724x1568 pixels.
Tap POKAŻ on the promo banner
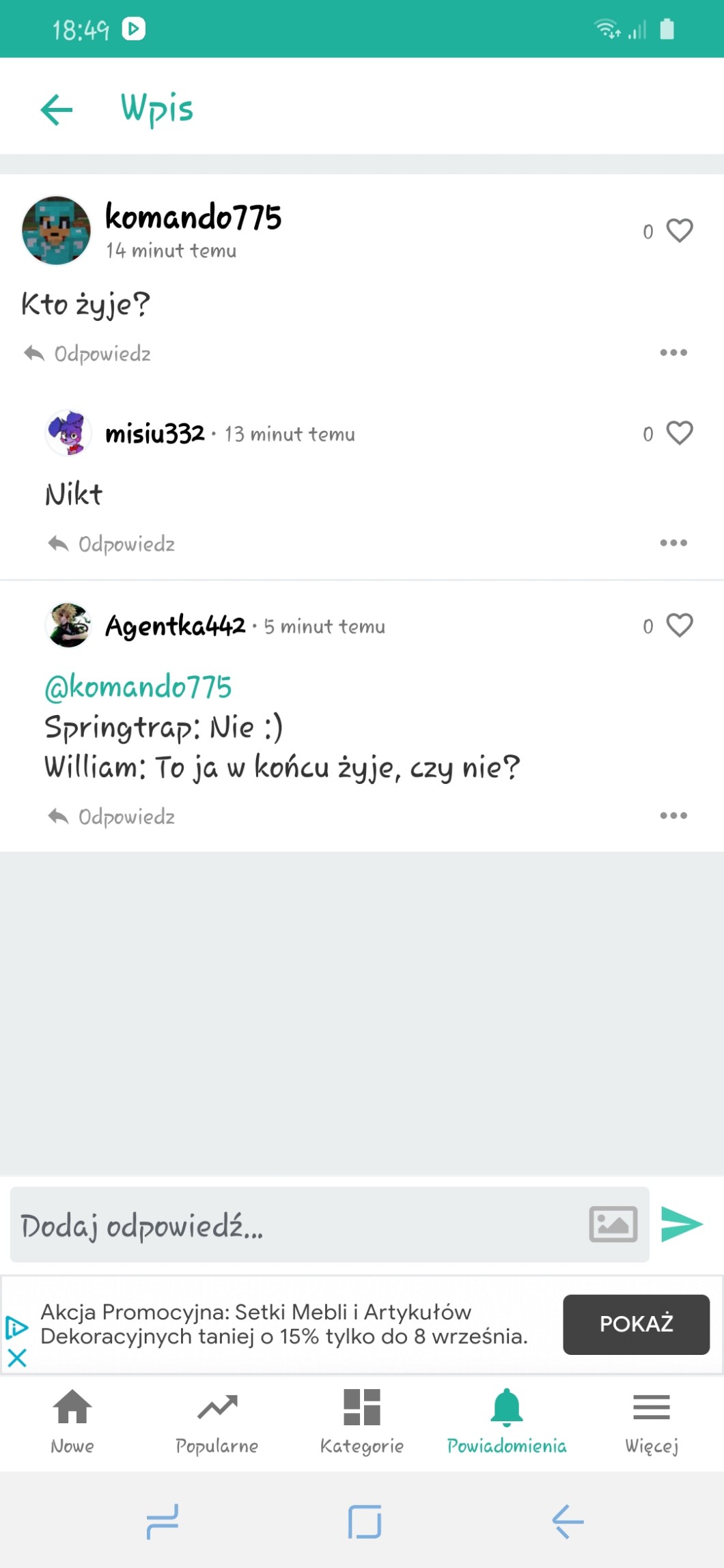click(x=636, y=1324)
